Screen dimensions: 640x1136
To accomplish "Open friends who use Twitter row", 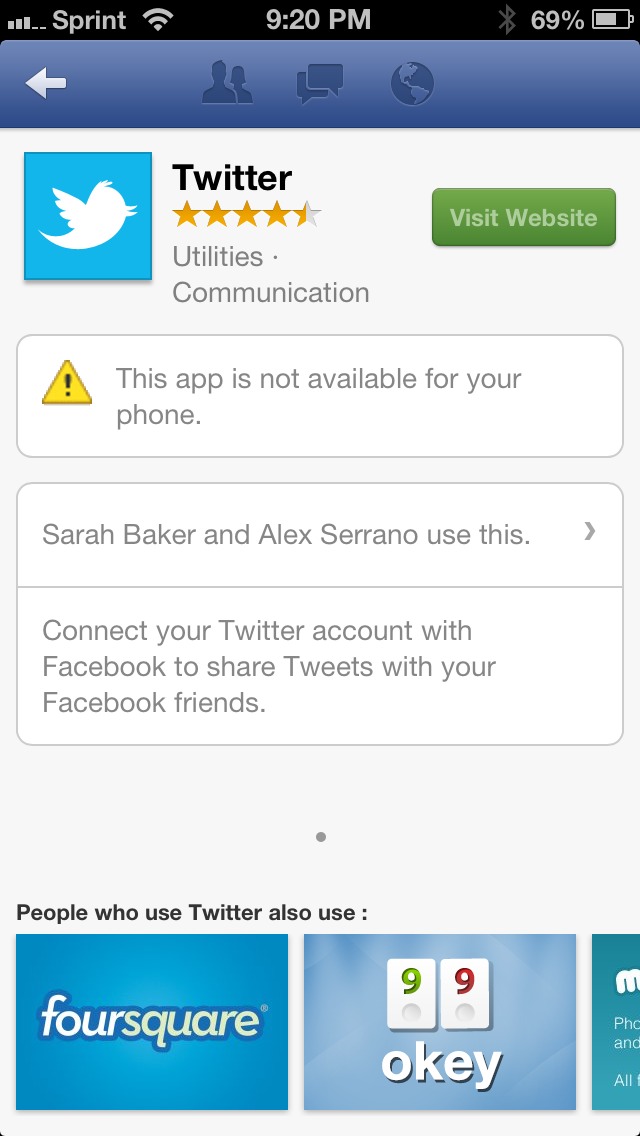I will point(320,535).
